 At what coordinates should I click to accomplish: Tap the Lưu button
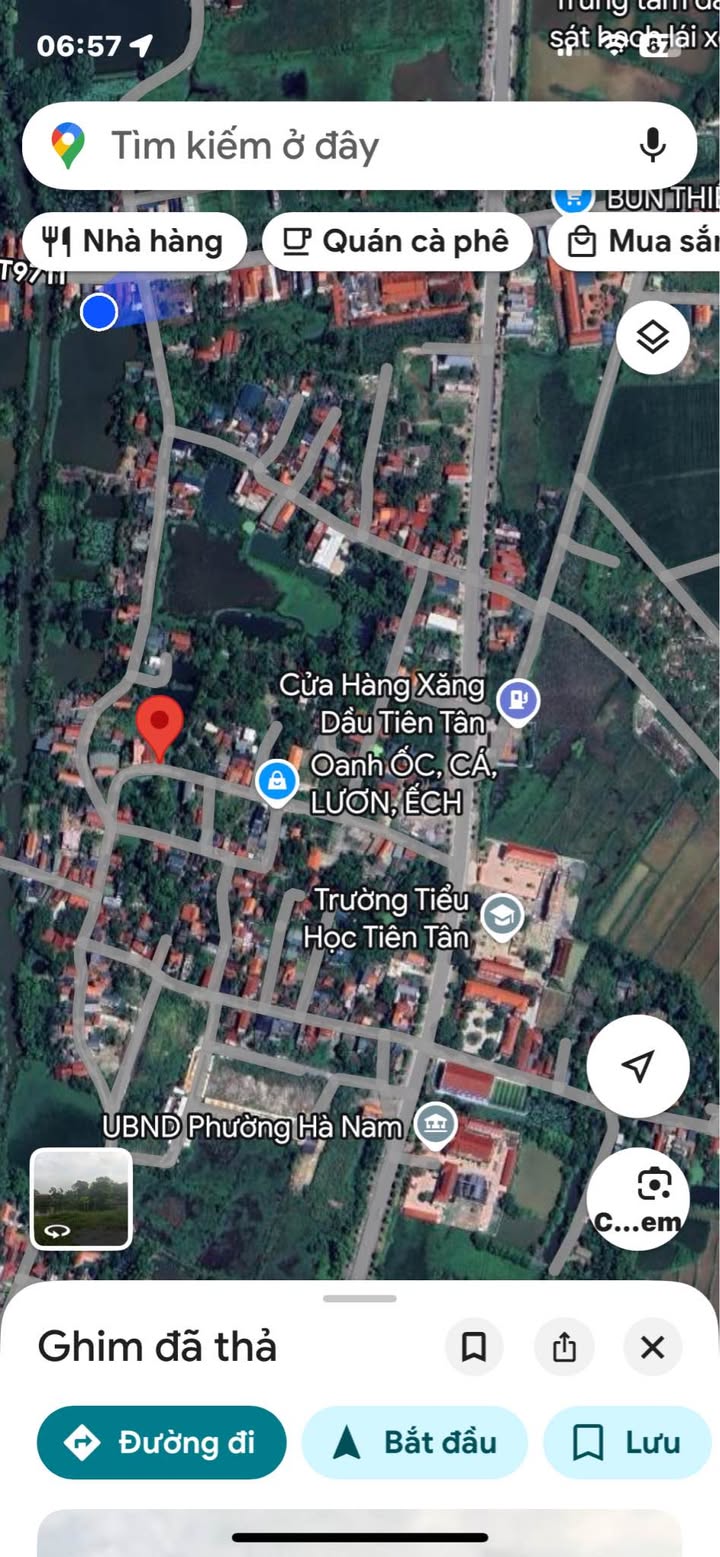627,1442
